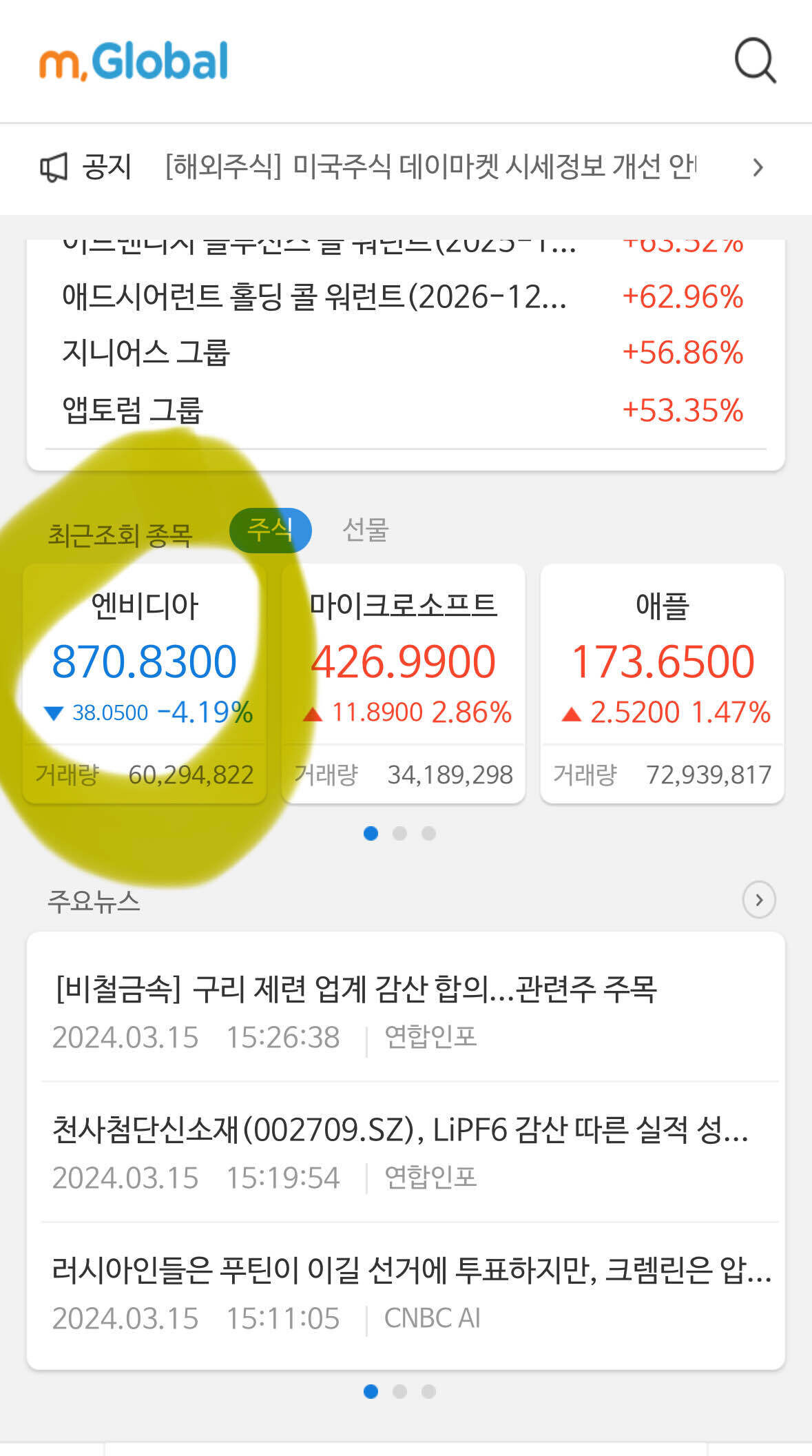Open the 구리 제련 업계 감산 article
The image size is (812, 1456).
pyautogui.click(x=355, y=990)
